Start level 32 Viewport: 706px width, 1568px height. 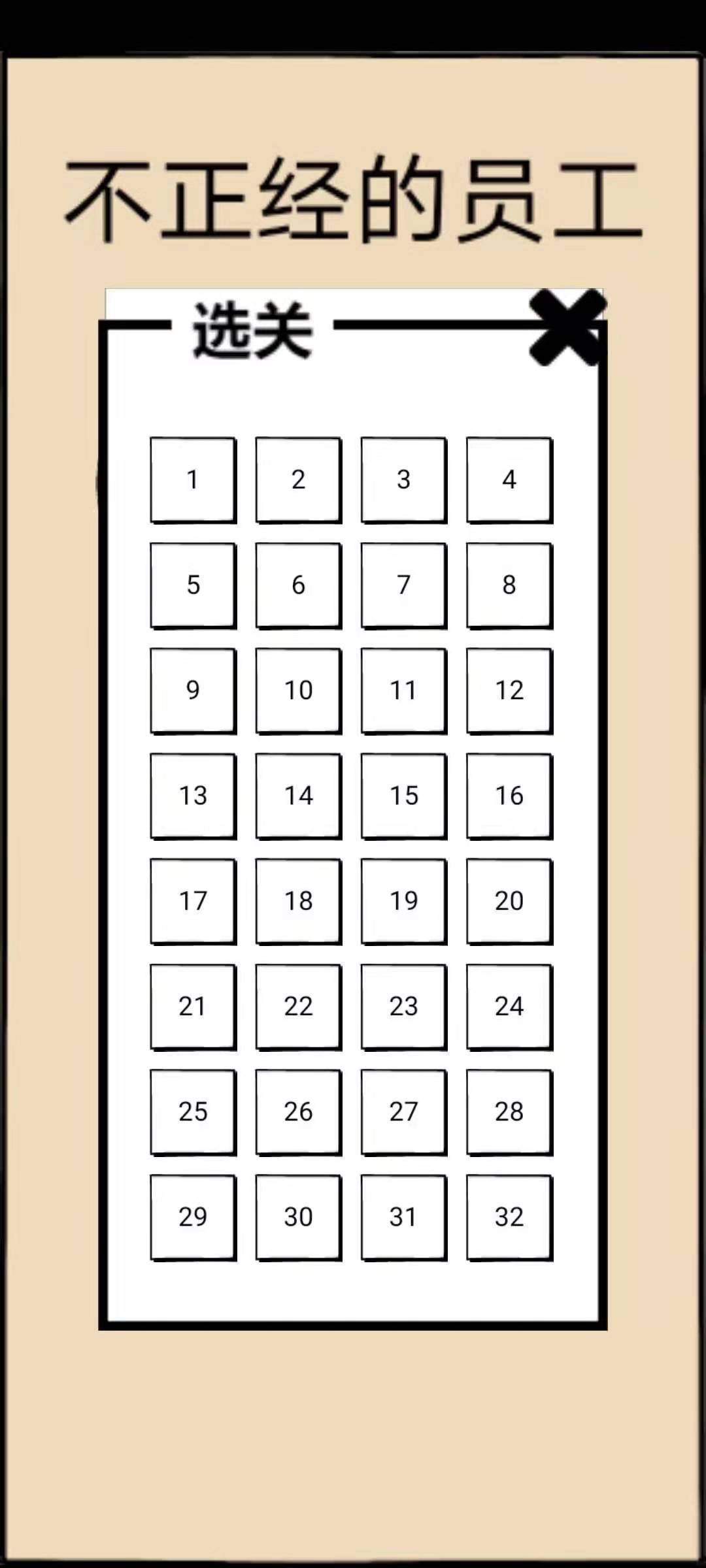(509, 1217)
